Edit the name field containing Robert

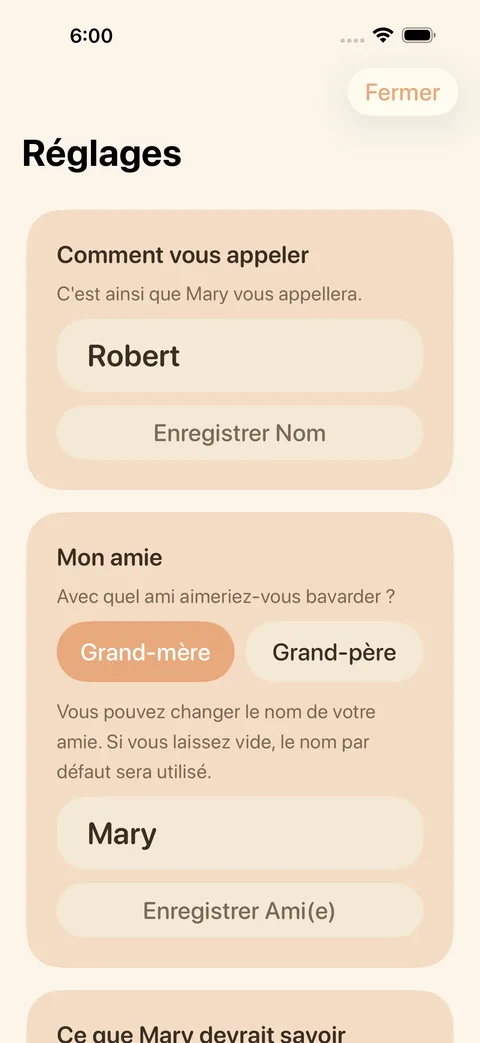[240, 355]
